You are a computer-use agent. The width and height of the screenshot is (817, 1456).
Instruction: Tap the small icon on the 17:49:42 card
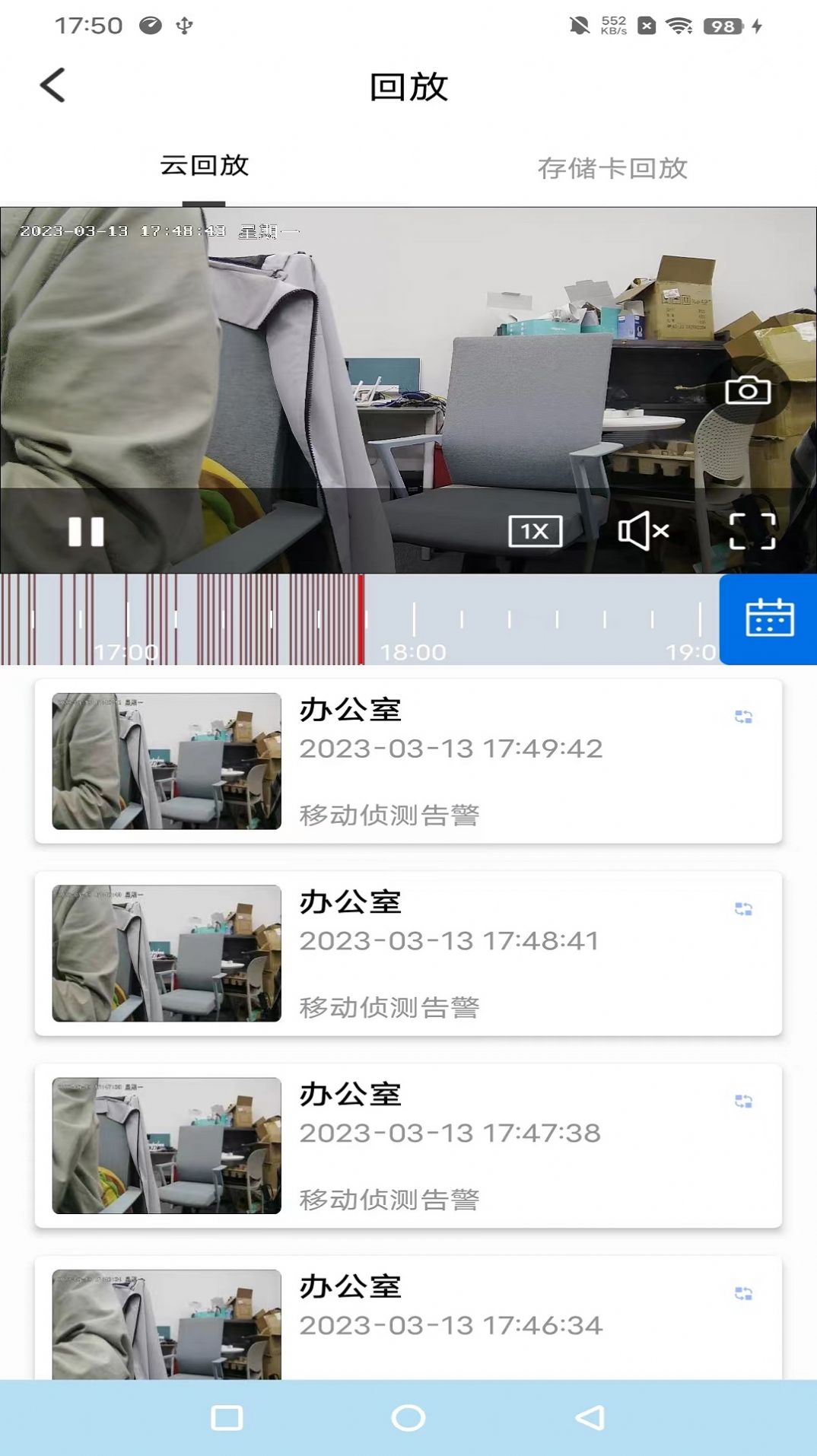(x=743, y=717)
